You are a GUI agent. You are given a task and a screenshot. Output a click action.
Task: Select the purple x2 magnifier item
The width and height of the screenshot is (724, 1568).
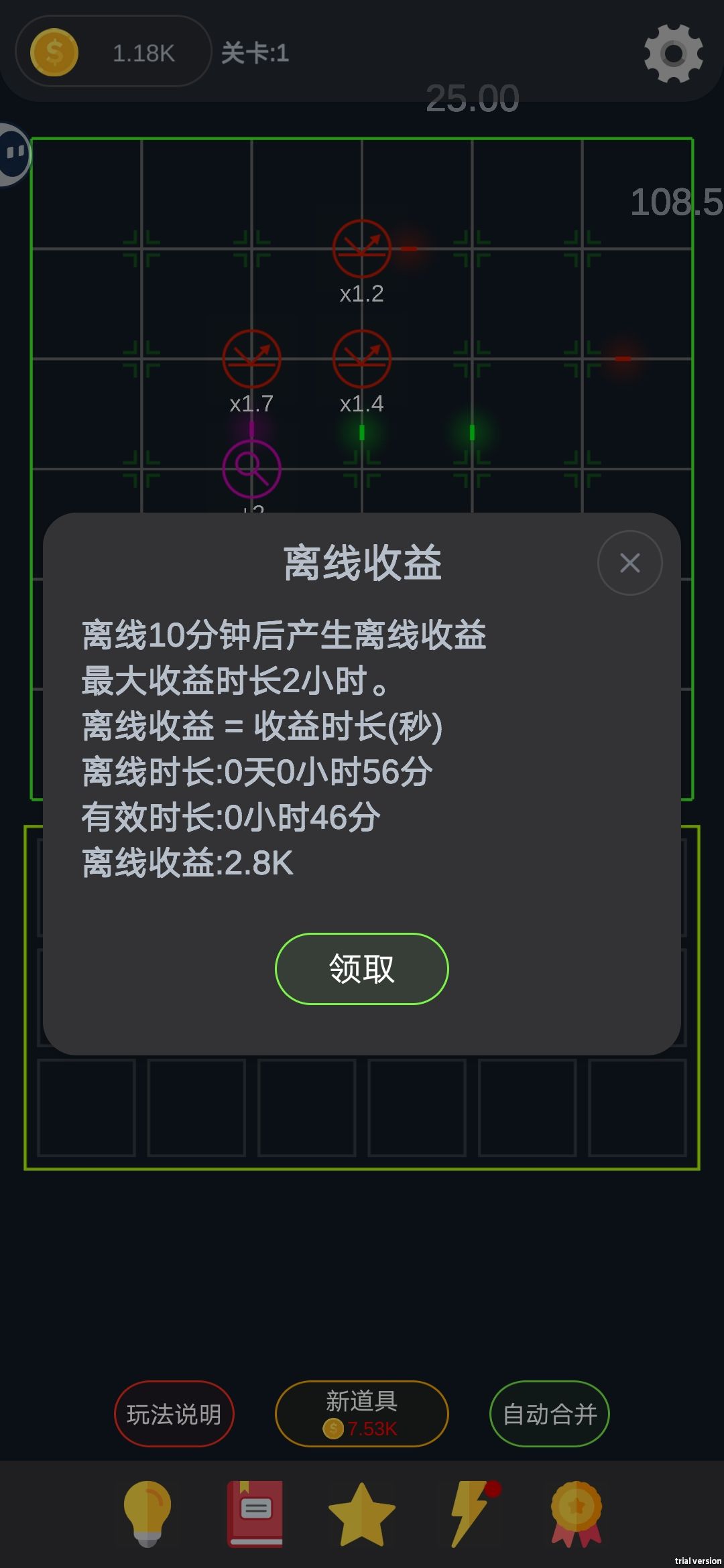click(x=251, y=469)
